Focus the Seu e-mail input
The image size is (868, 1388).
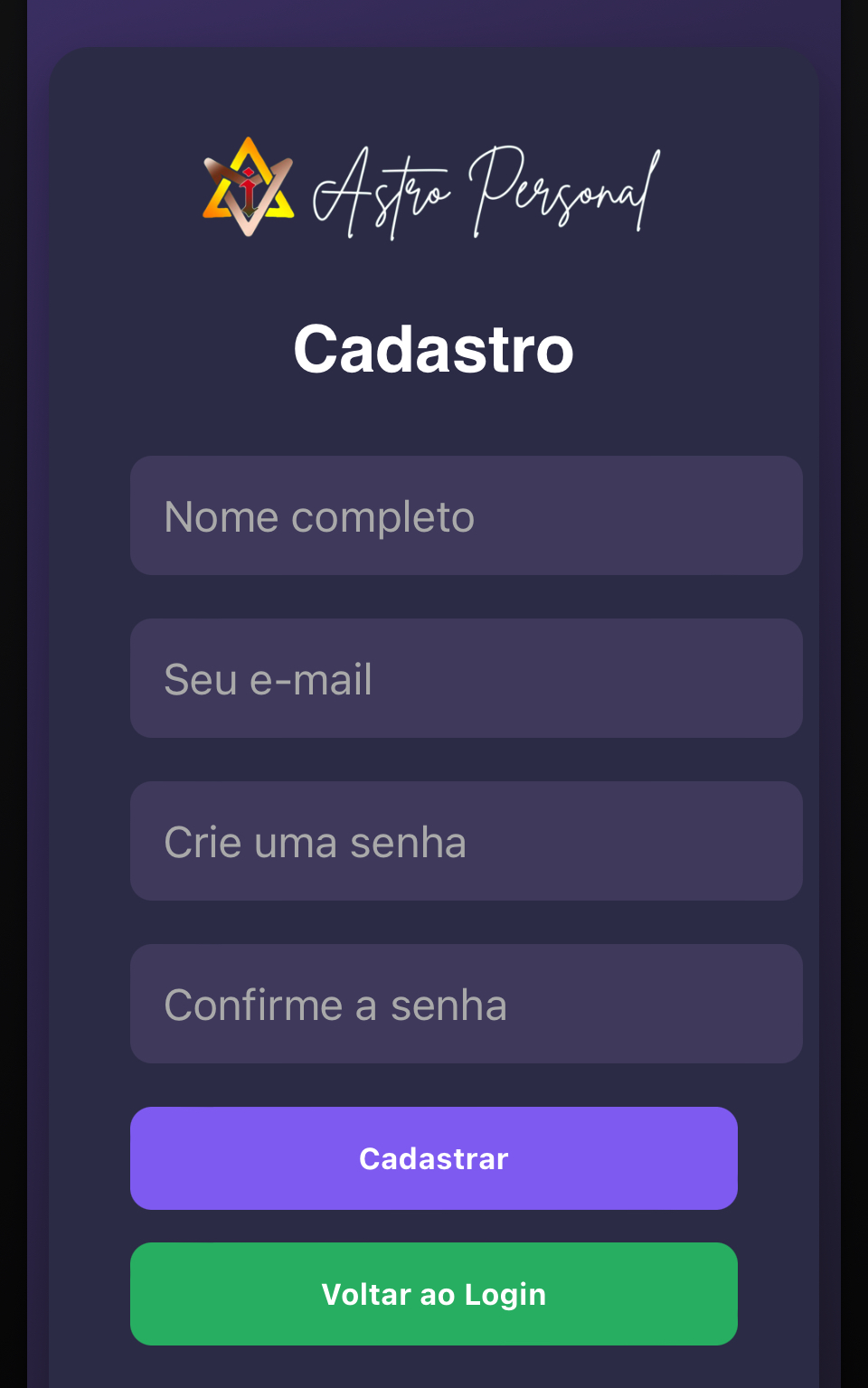pos(467,678)
